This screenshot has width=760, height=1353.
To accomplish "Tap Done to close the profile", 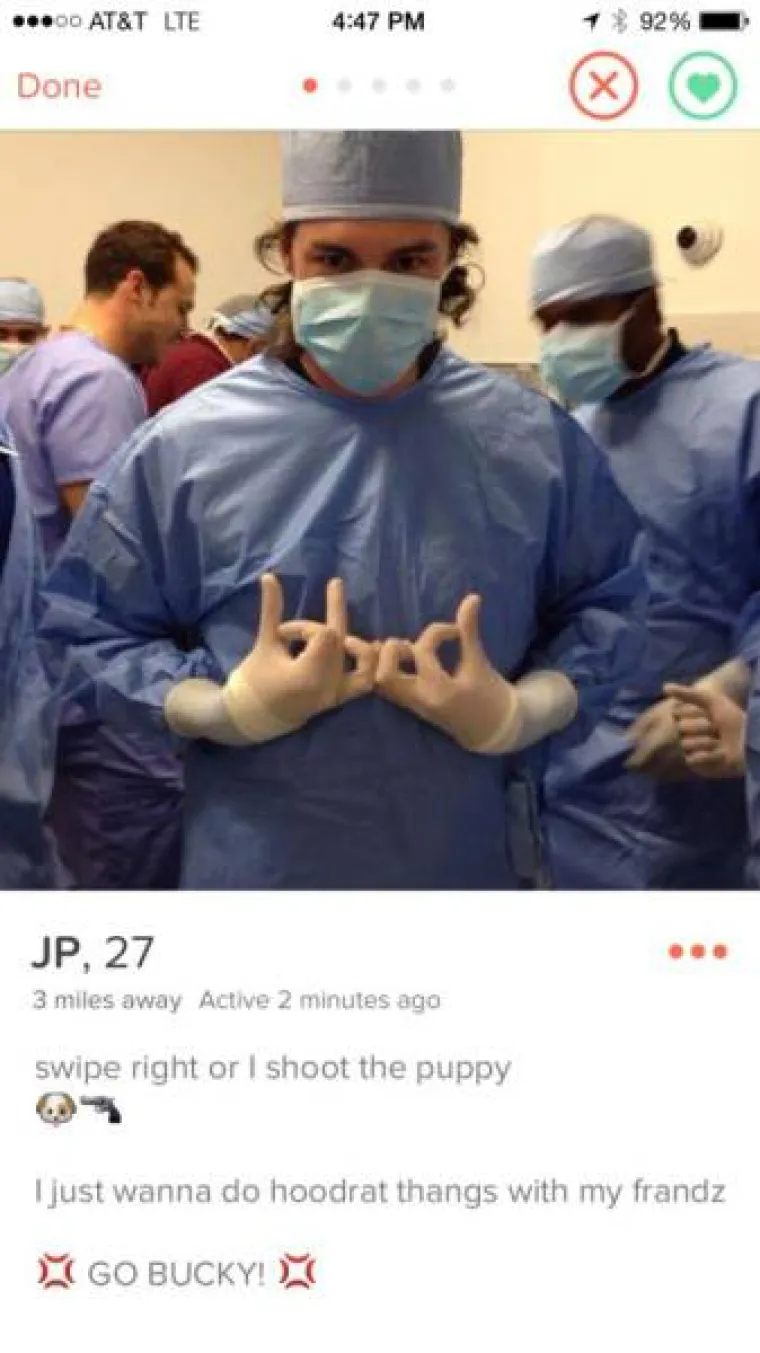I will (59, 86).
